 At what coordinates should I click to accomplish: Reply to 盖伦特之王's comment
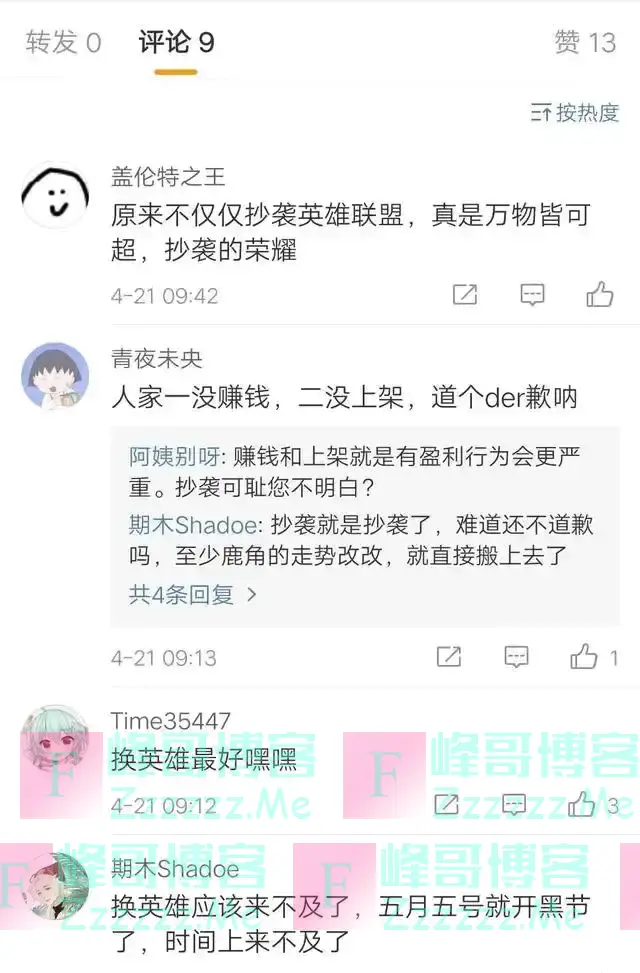point(532,295)
